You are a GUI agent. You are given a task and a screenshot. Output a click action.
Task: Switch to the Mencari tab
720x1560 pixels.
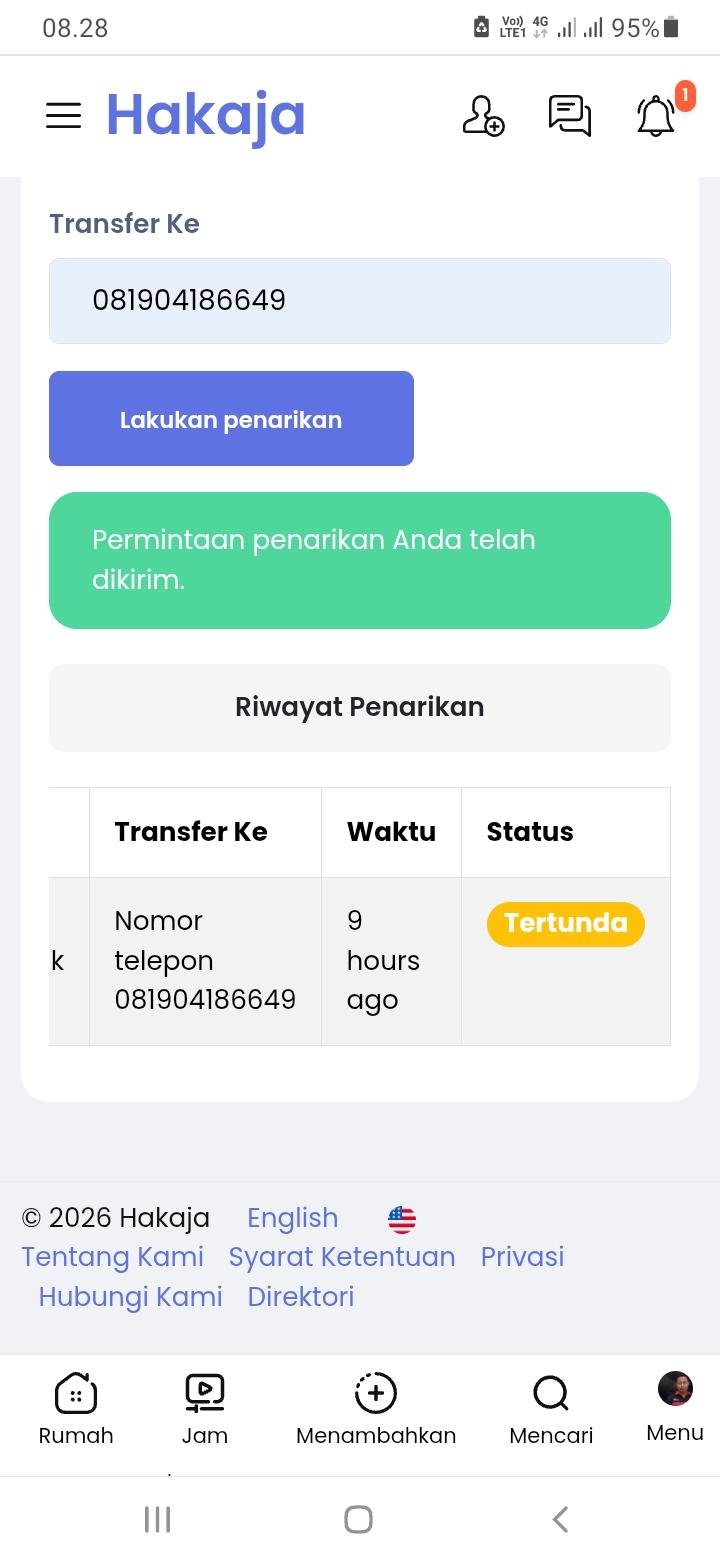pos(551,1410)
